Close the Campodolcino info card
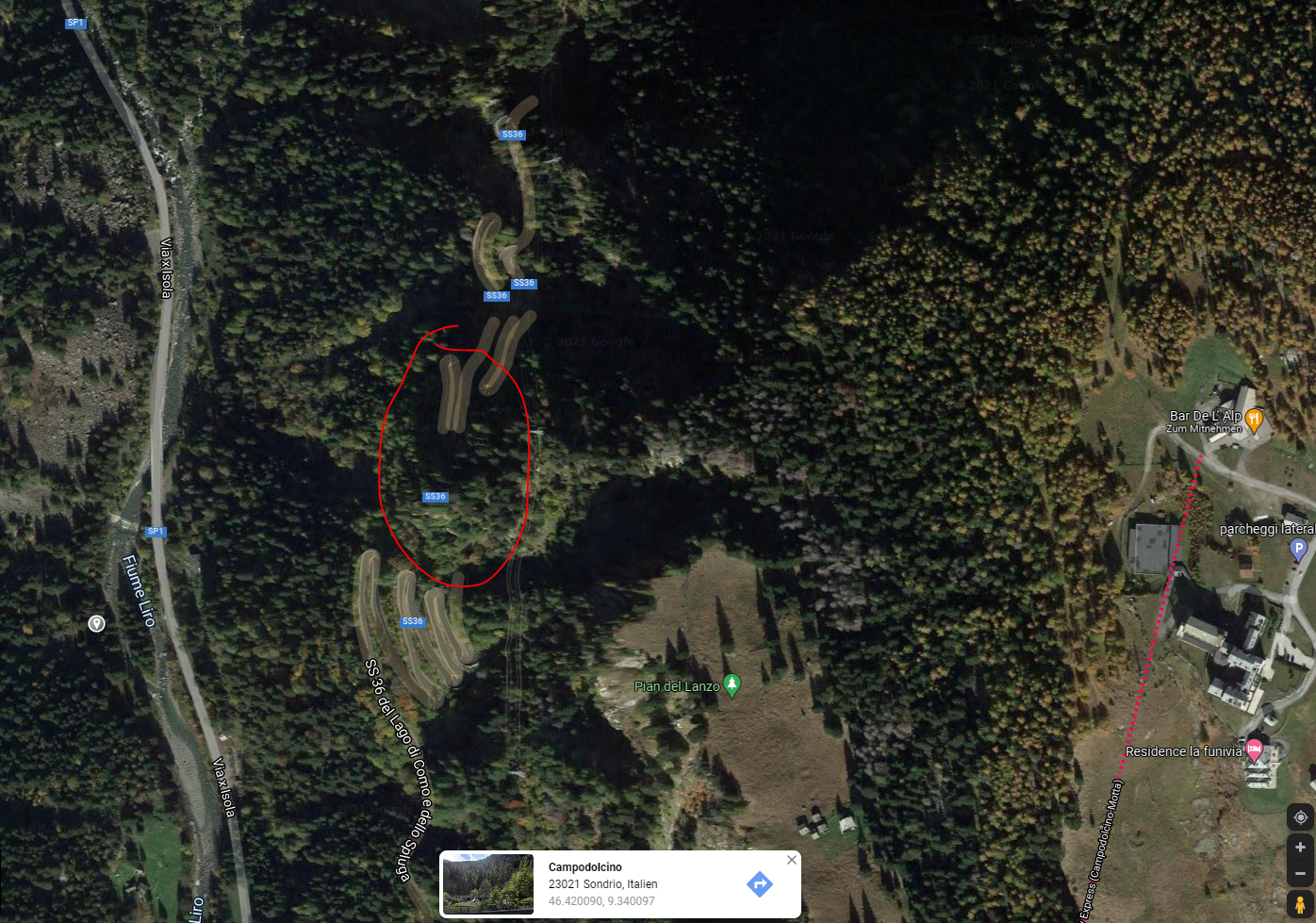1316x923 pixels. click(792, 860)
